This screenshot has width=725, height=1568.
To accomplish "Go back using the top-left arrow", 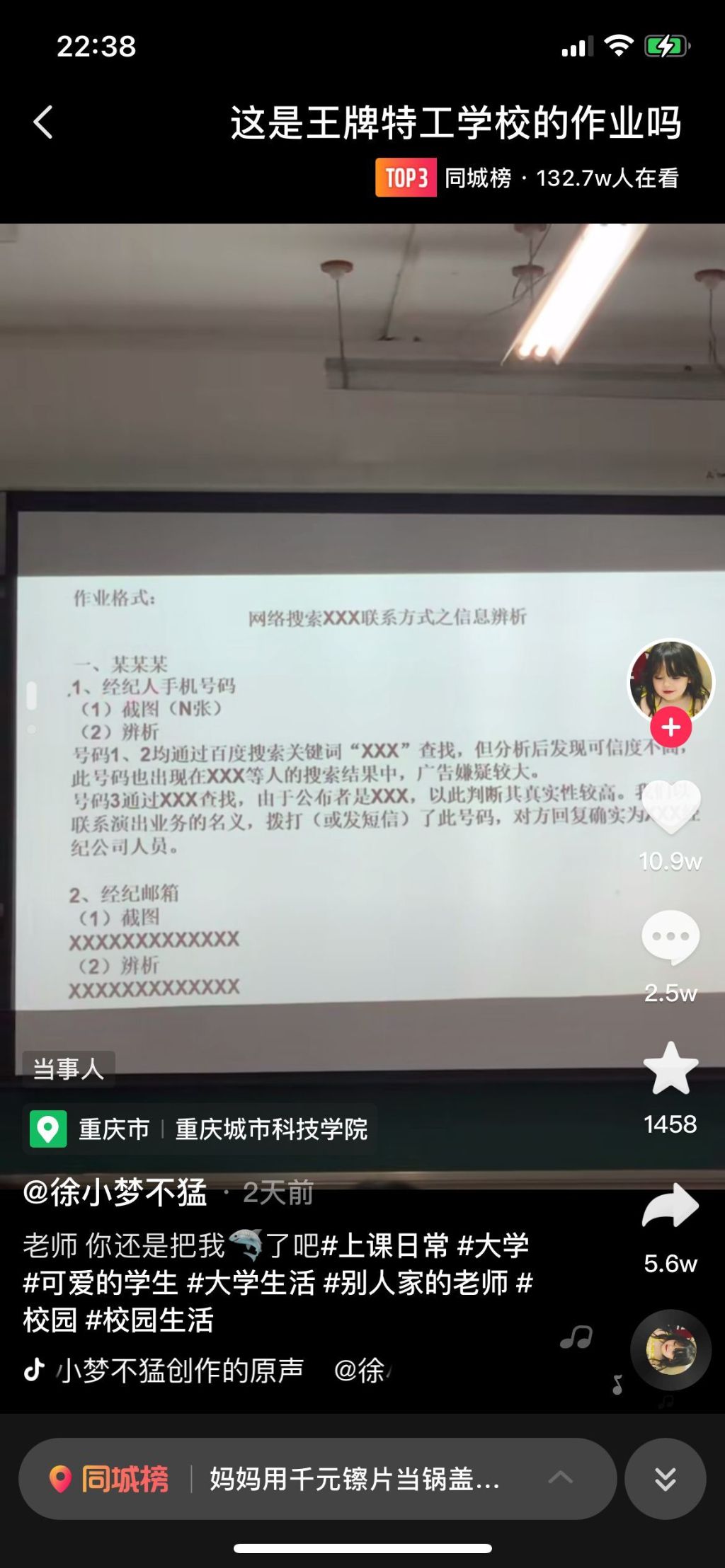I will coord(43,122).
